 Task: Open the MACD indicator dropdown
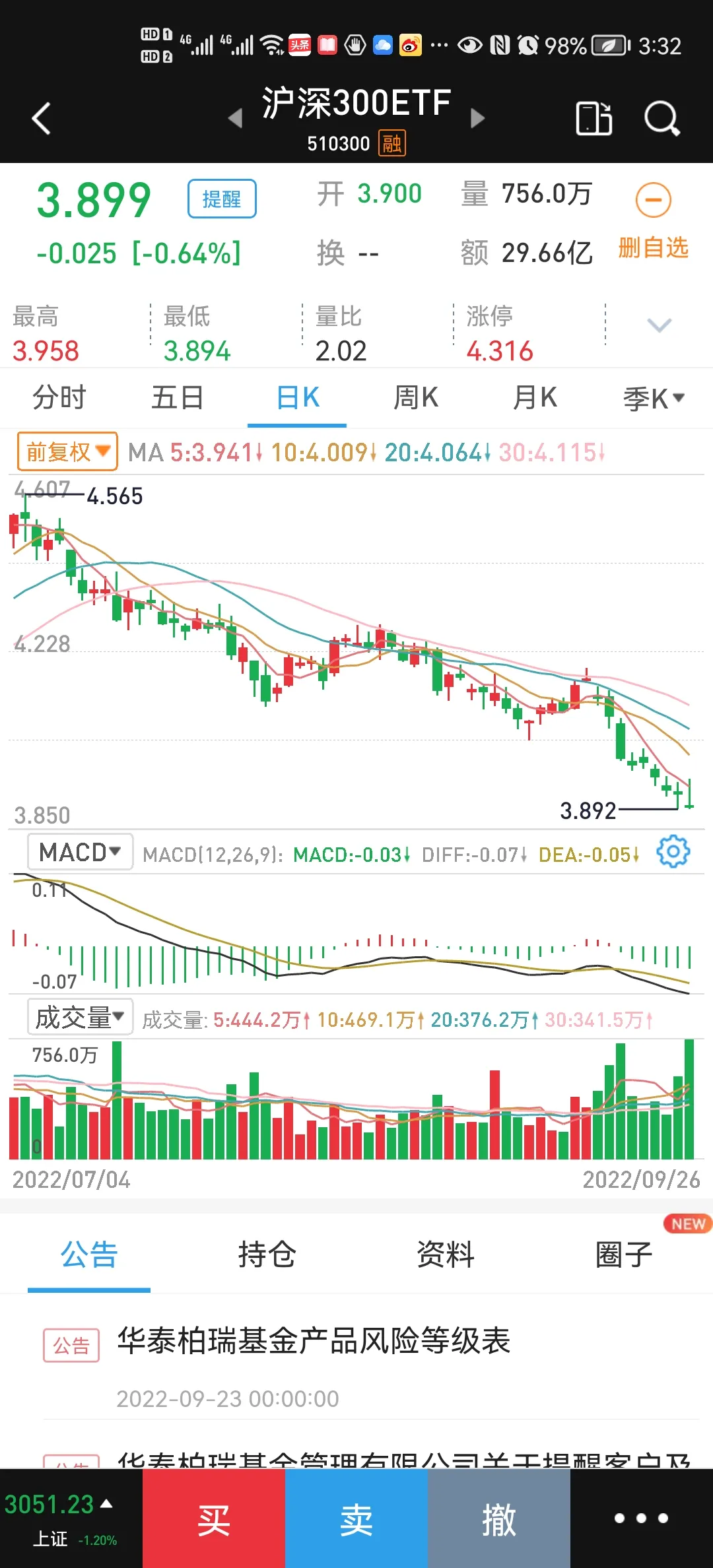coord(80,852)
